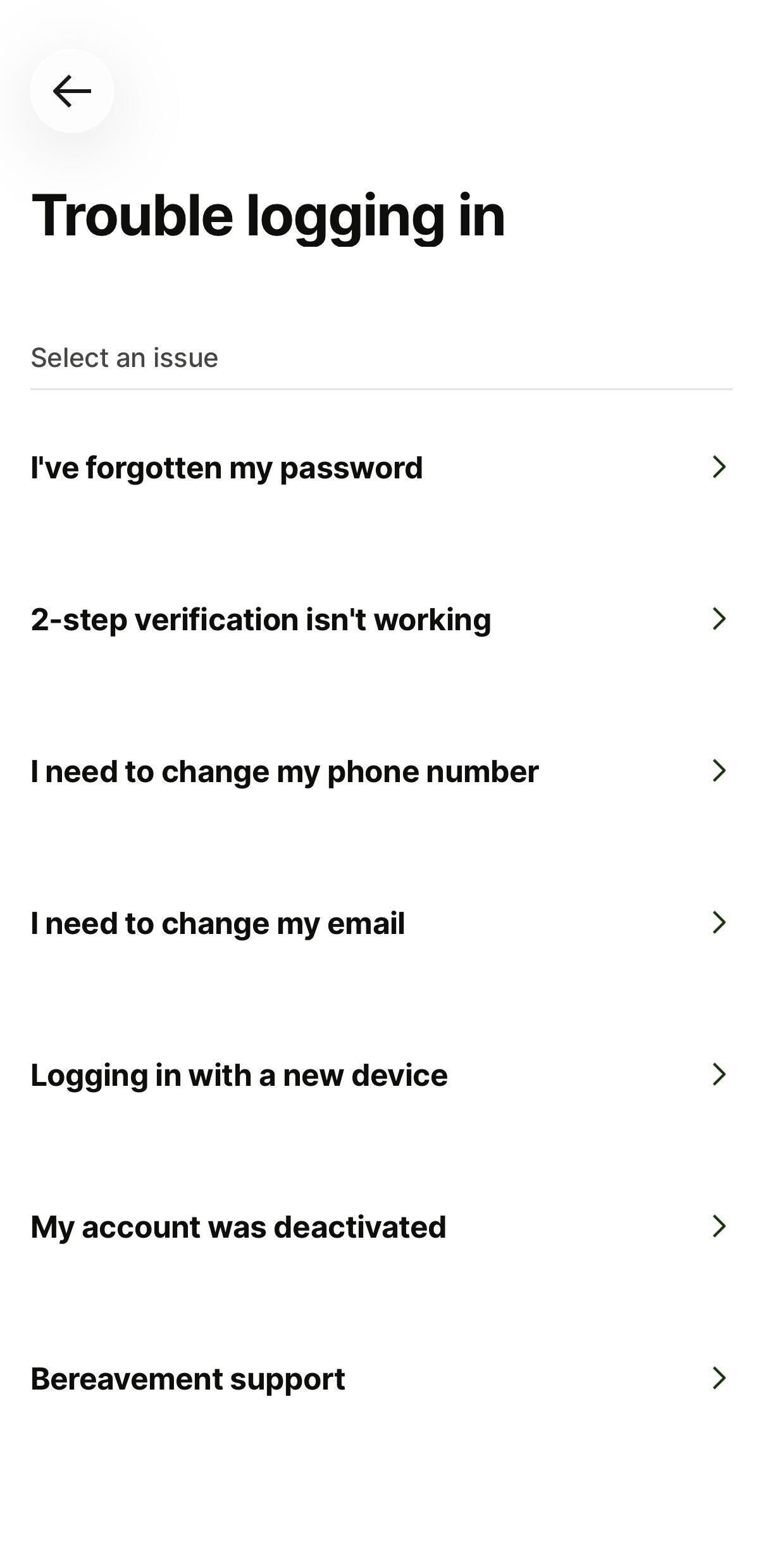Select Logging in with a new device
The height and width of the screenshot is (1568, 763).
381,1075
